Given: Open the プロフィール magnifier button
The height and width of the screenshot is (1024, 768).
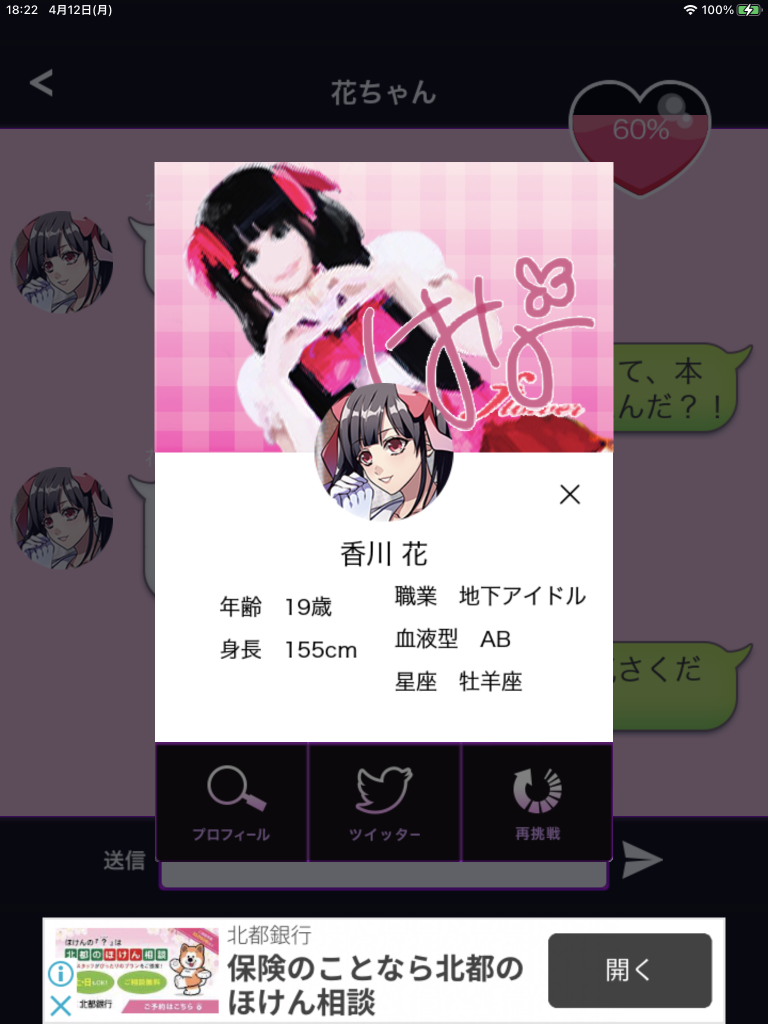Looking at the screenshot, I should pyautogui.click(x=232, y=803).
